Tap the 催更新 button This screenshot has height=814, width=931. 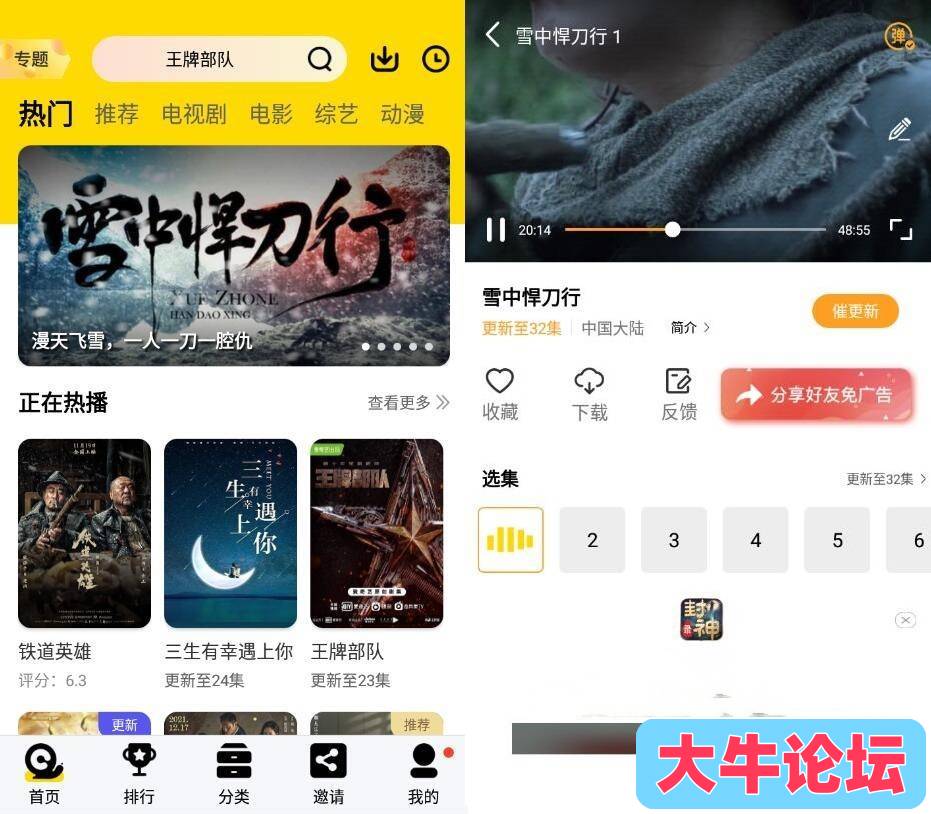click(x=855, y=311)
